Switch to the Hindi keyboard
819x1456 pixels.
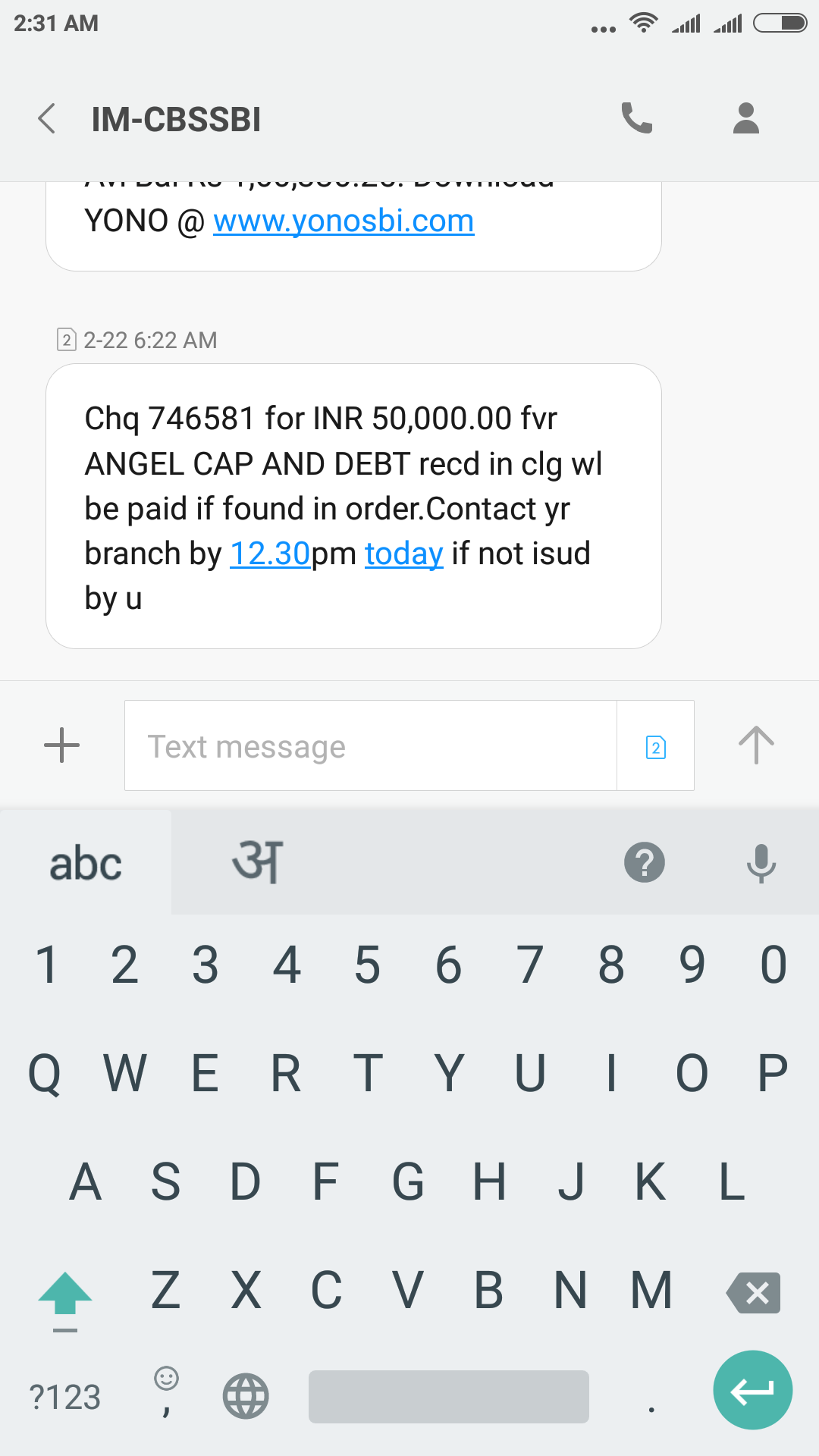click(258, 863)
